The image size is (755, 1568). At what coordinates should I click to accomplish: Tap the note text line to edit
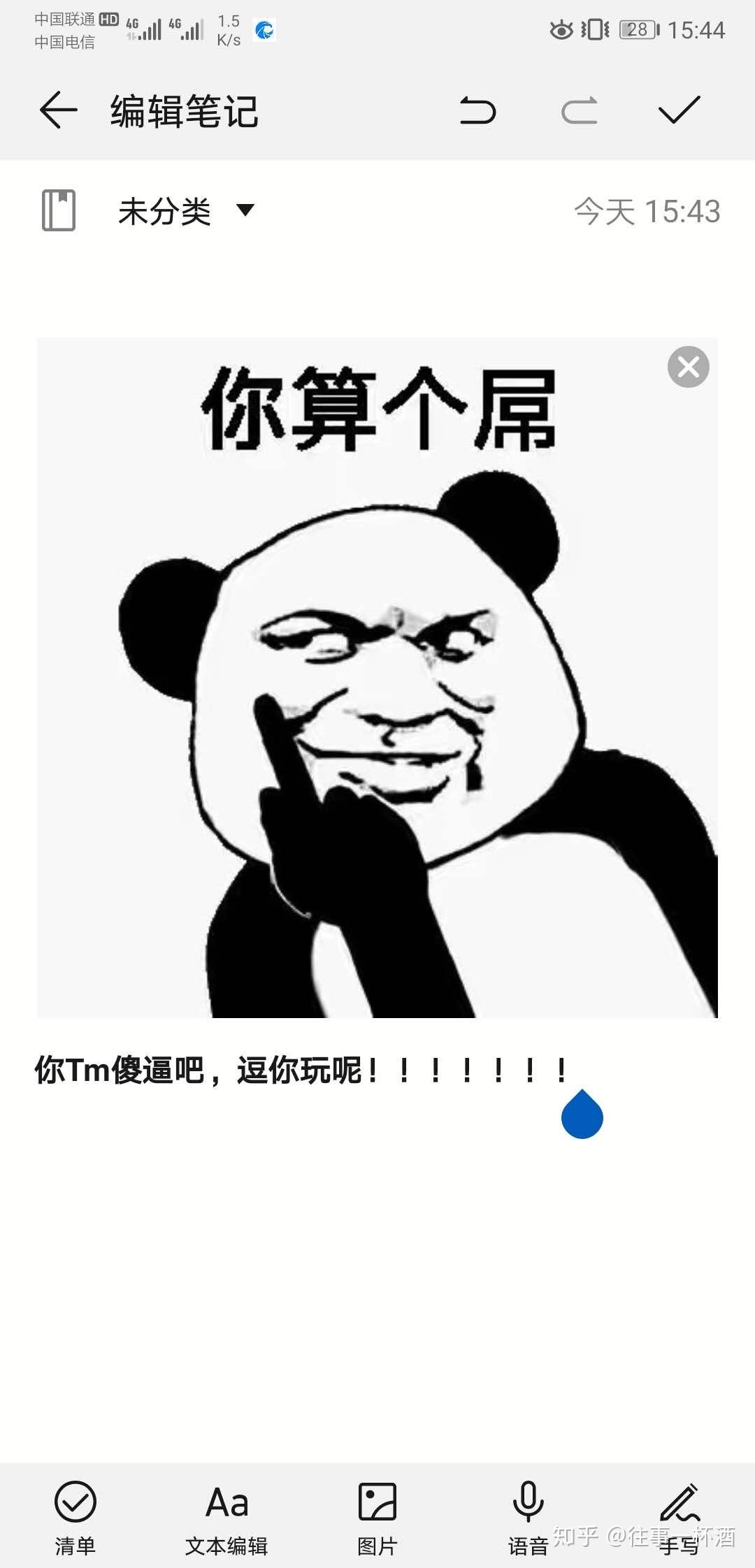tap(301, 1070)
